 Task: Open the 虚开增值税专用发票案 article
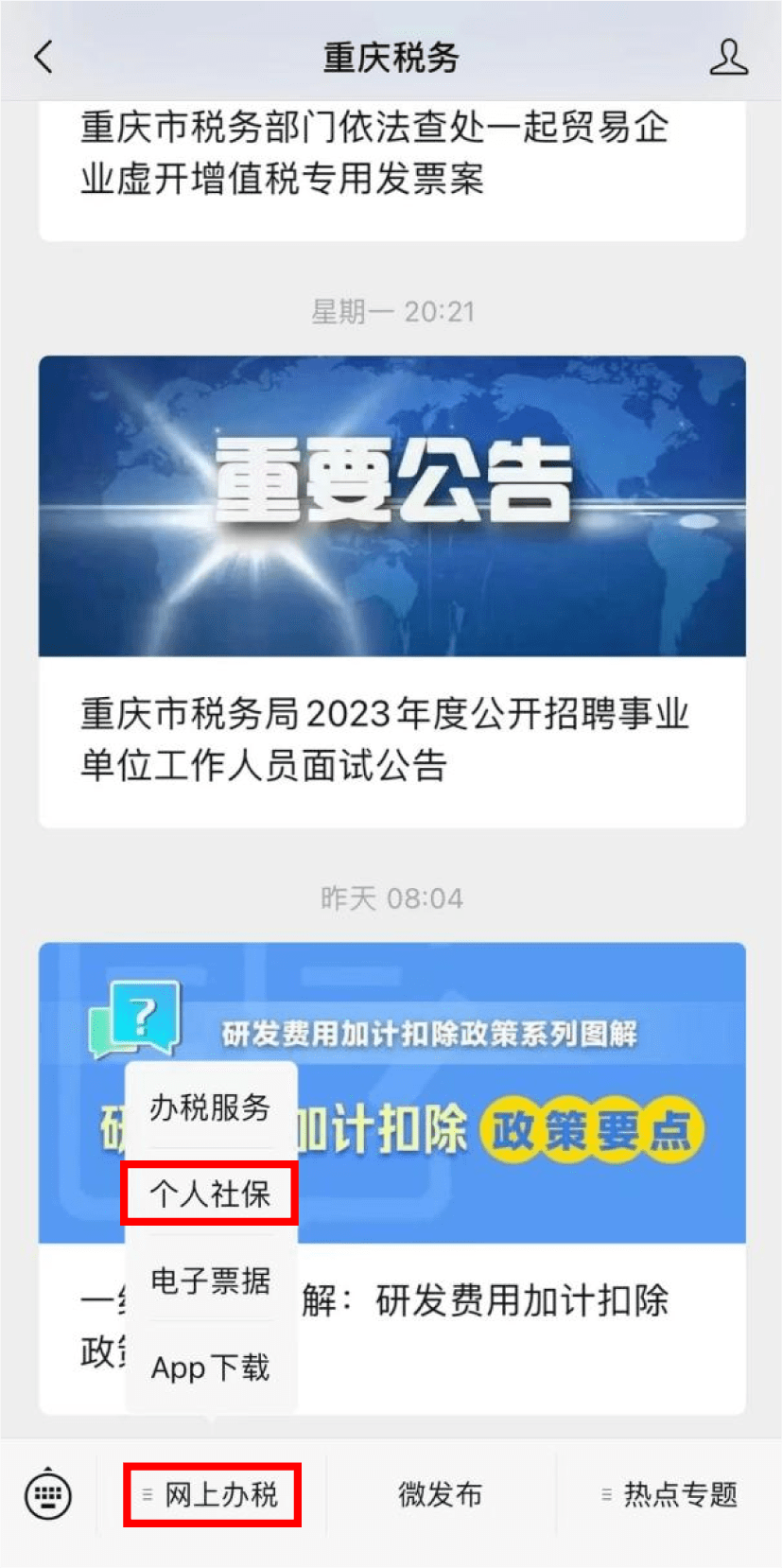378,153
